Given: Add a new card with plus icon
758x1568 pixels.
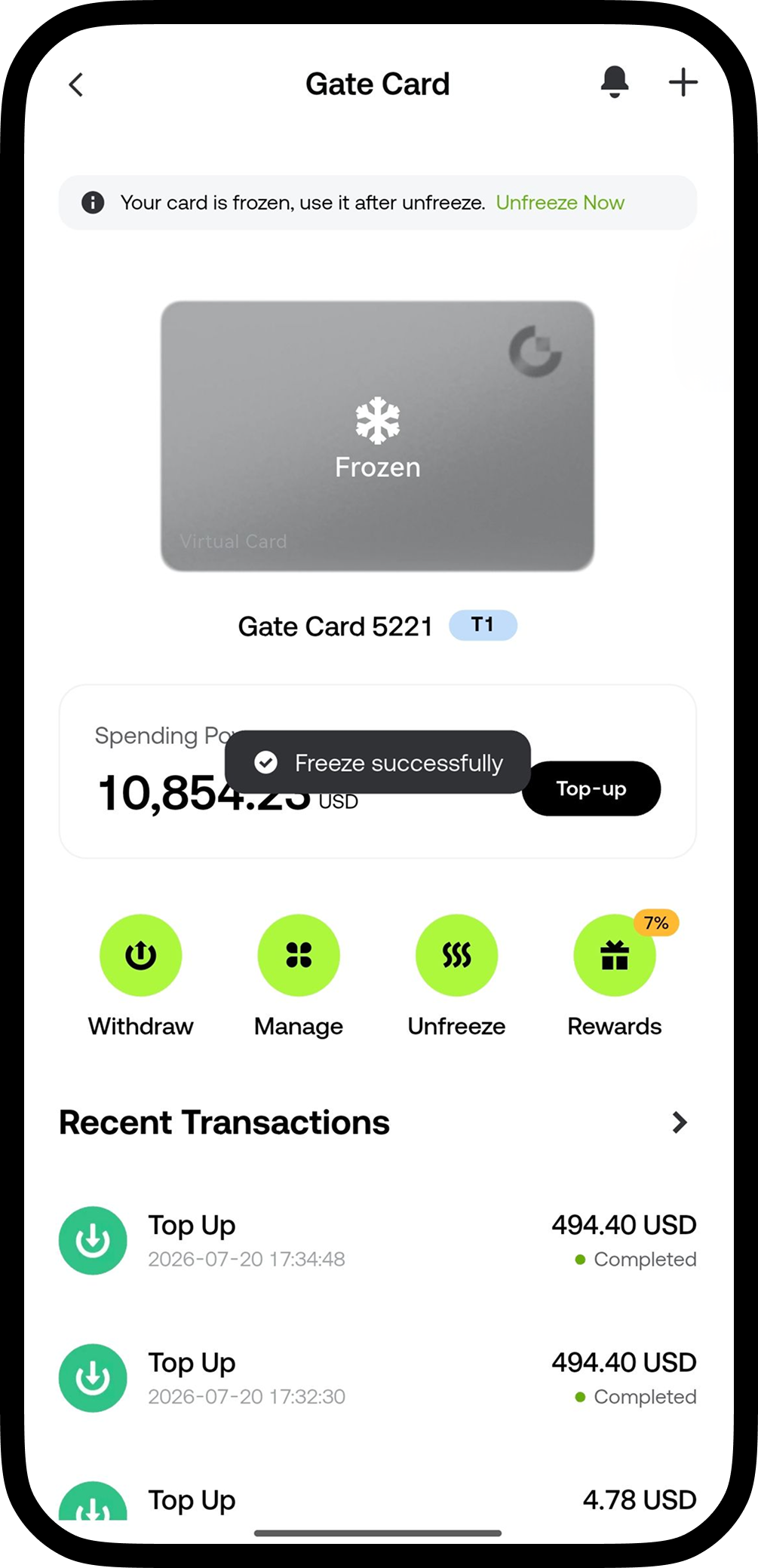Looking at the screenshot, I should 683,82.
